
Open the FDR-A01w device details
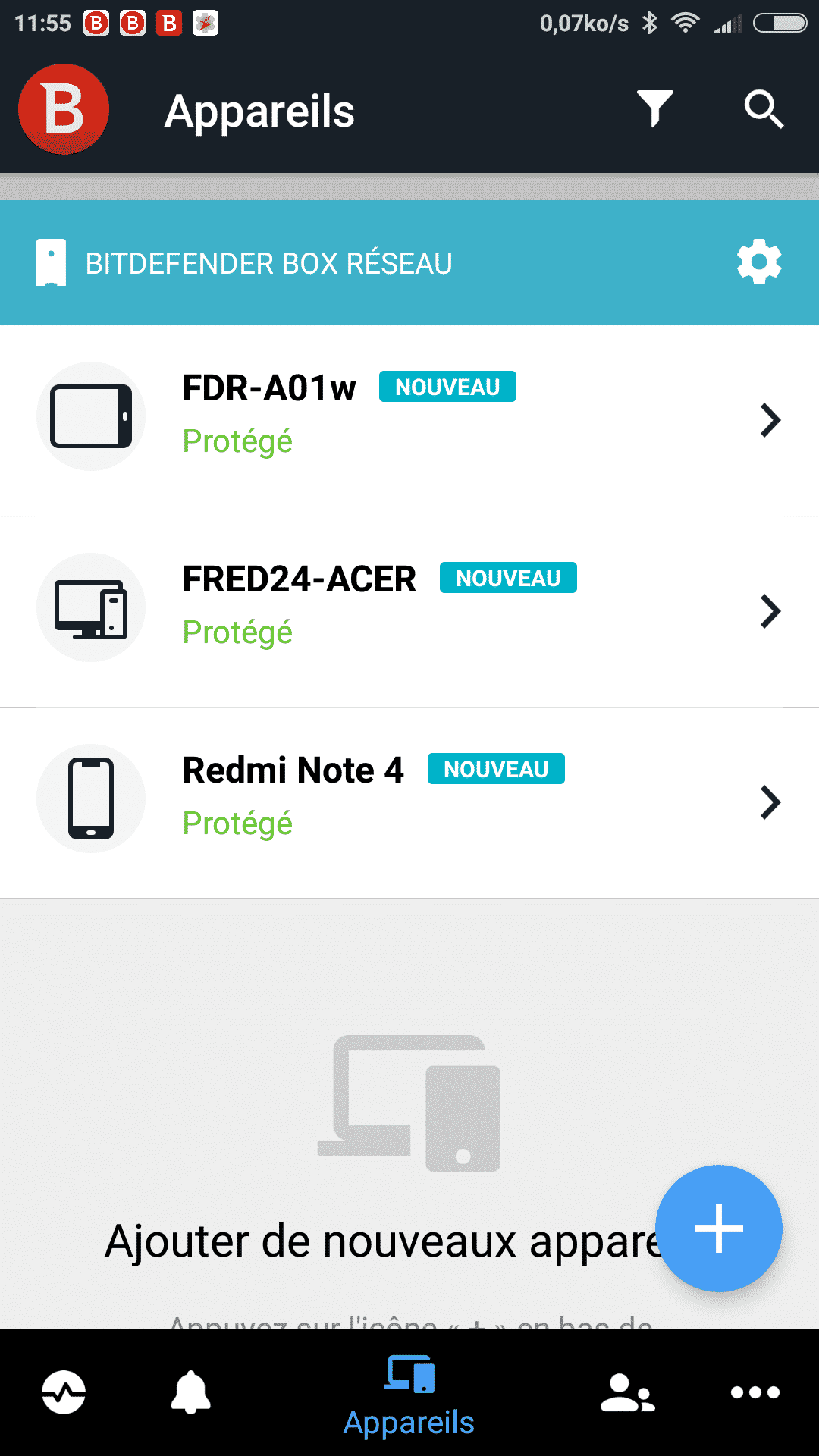pos(409,420)
